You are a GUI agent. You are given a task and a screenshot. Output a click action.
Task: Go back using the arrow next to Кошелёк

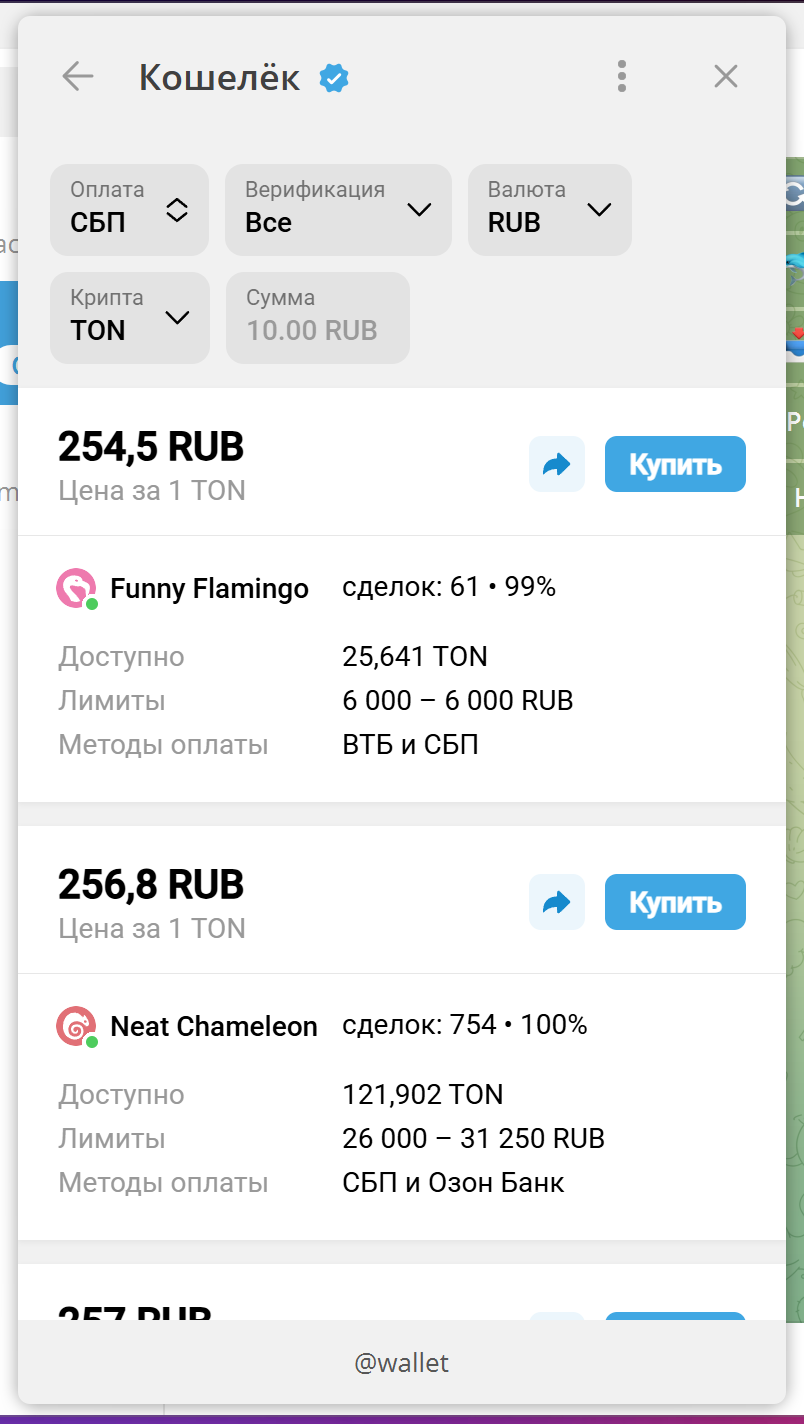[77, 76]
